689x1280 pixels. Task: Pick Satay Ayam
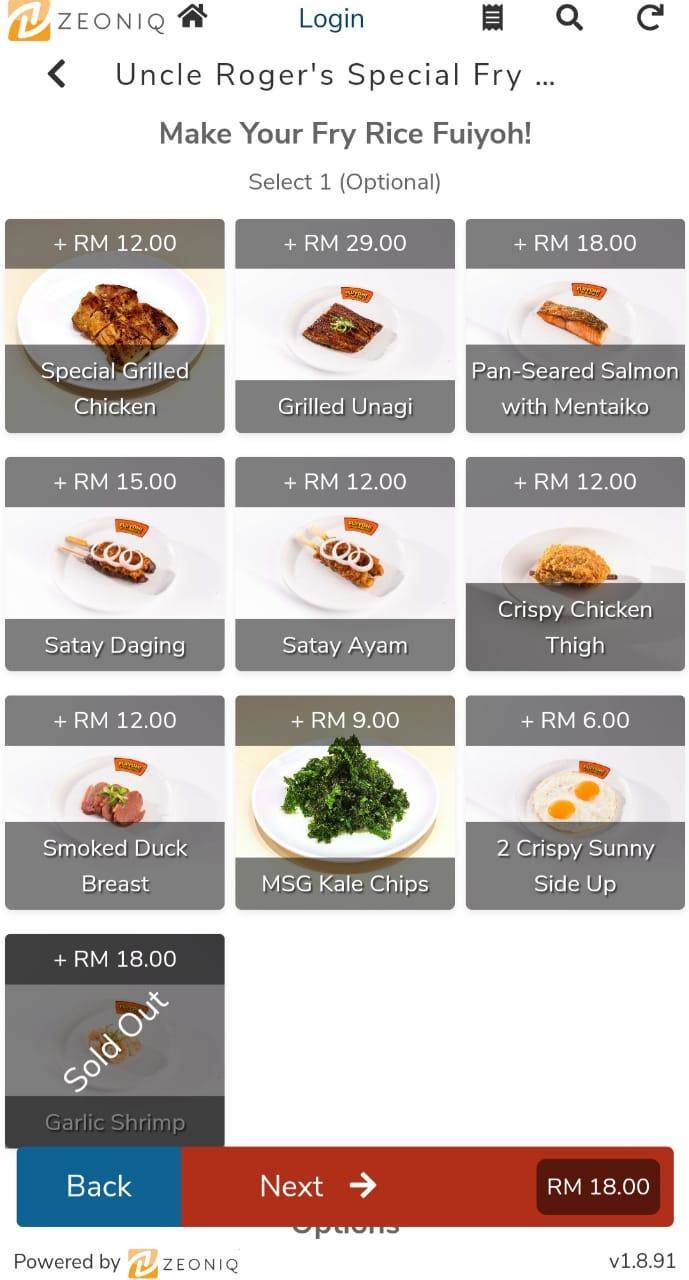345,564
